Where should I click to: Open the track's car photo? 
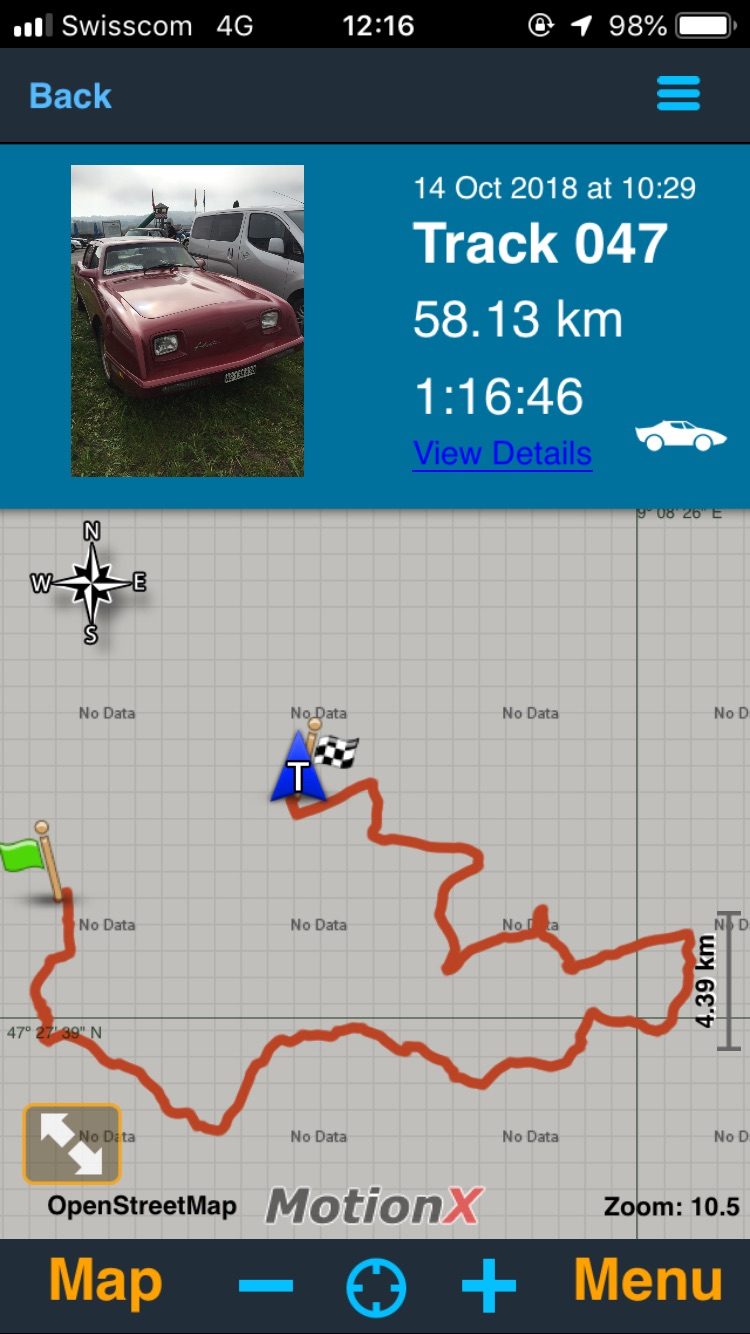187,321
